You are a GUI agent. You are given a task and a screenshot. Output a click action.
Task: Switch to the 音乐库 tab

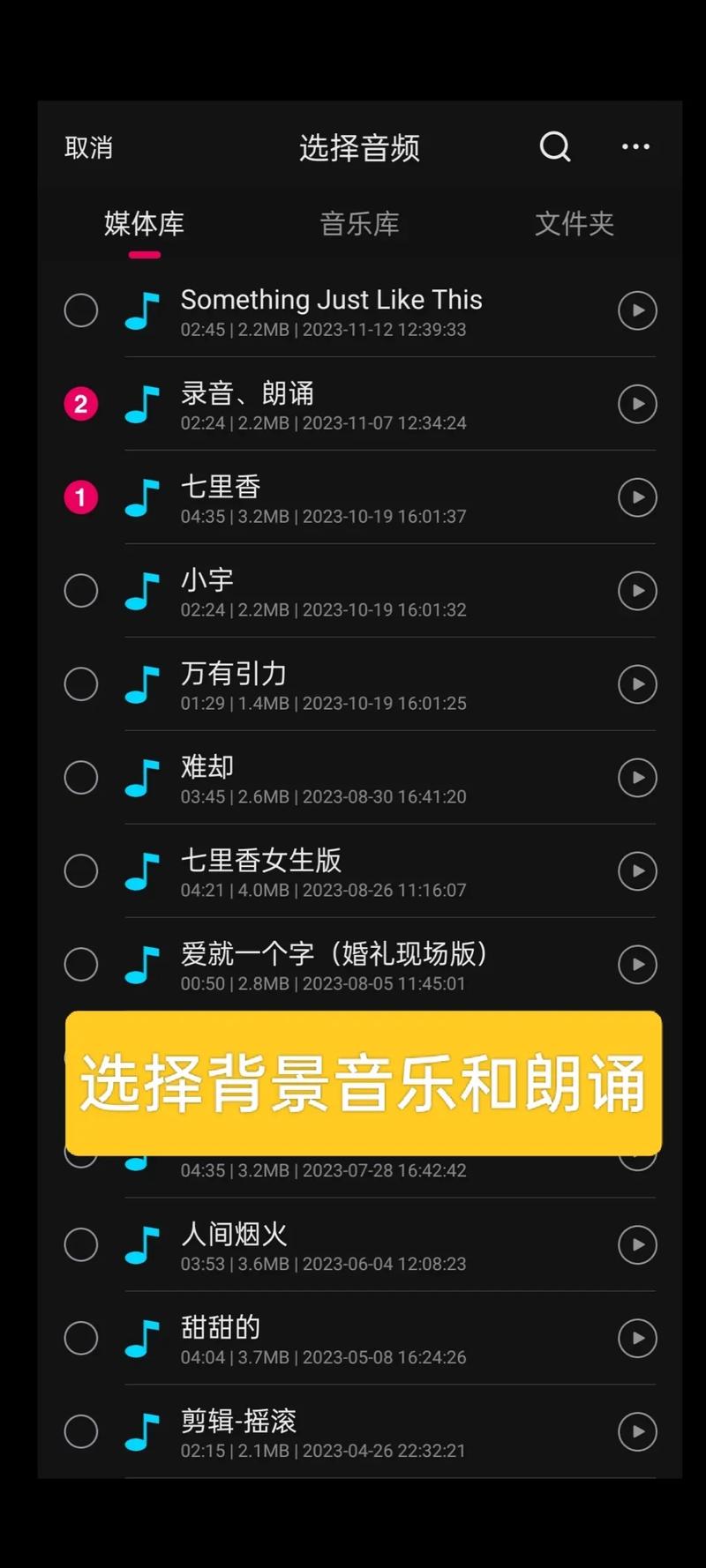click(x=358, y=224)
